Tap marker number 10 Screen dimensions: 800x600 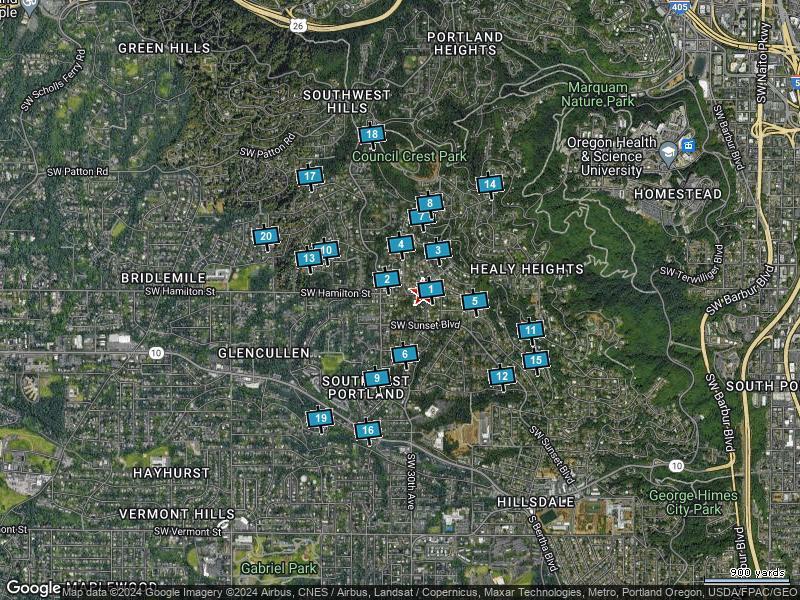(x=326, y=250)
